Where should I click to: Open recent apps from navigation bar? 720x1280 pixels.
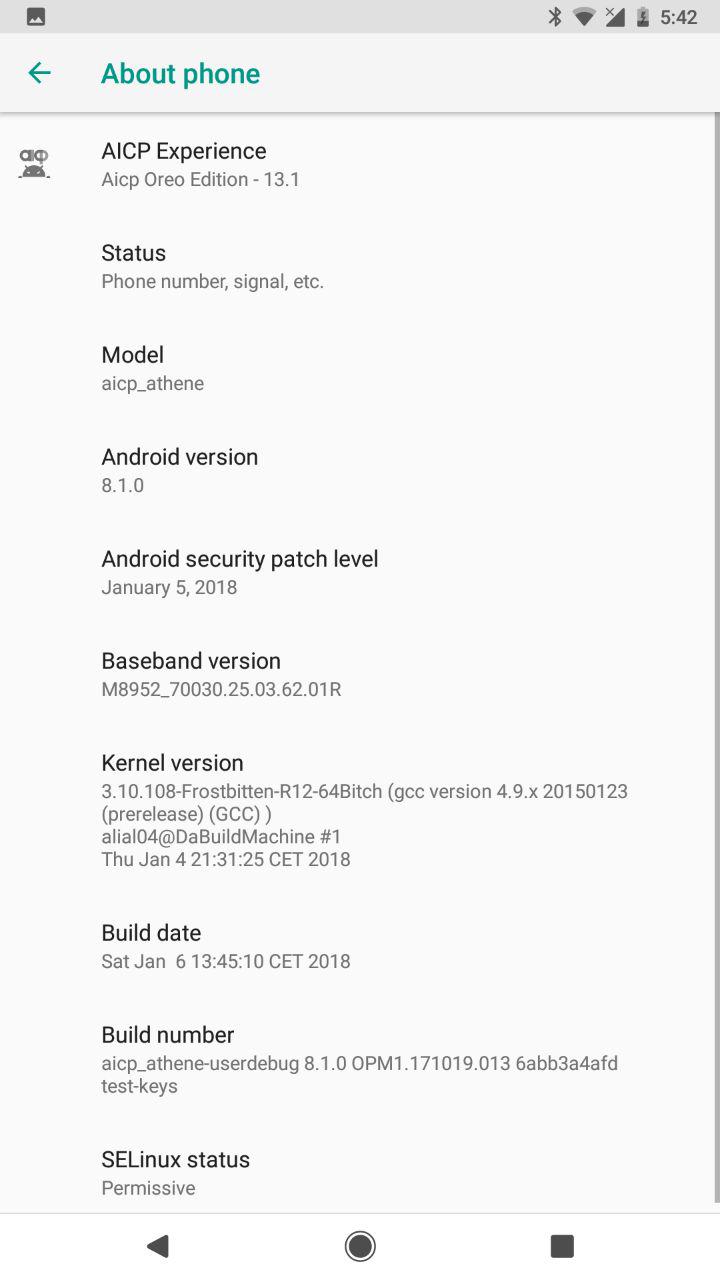click(x=562, y=1245)
